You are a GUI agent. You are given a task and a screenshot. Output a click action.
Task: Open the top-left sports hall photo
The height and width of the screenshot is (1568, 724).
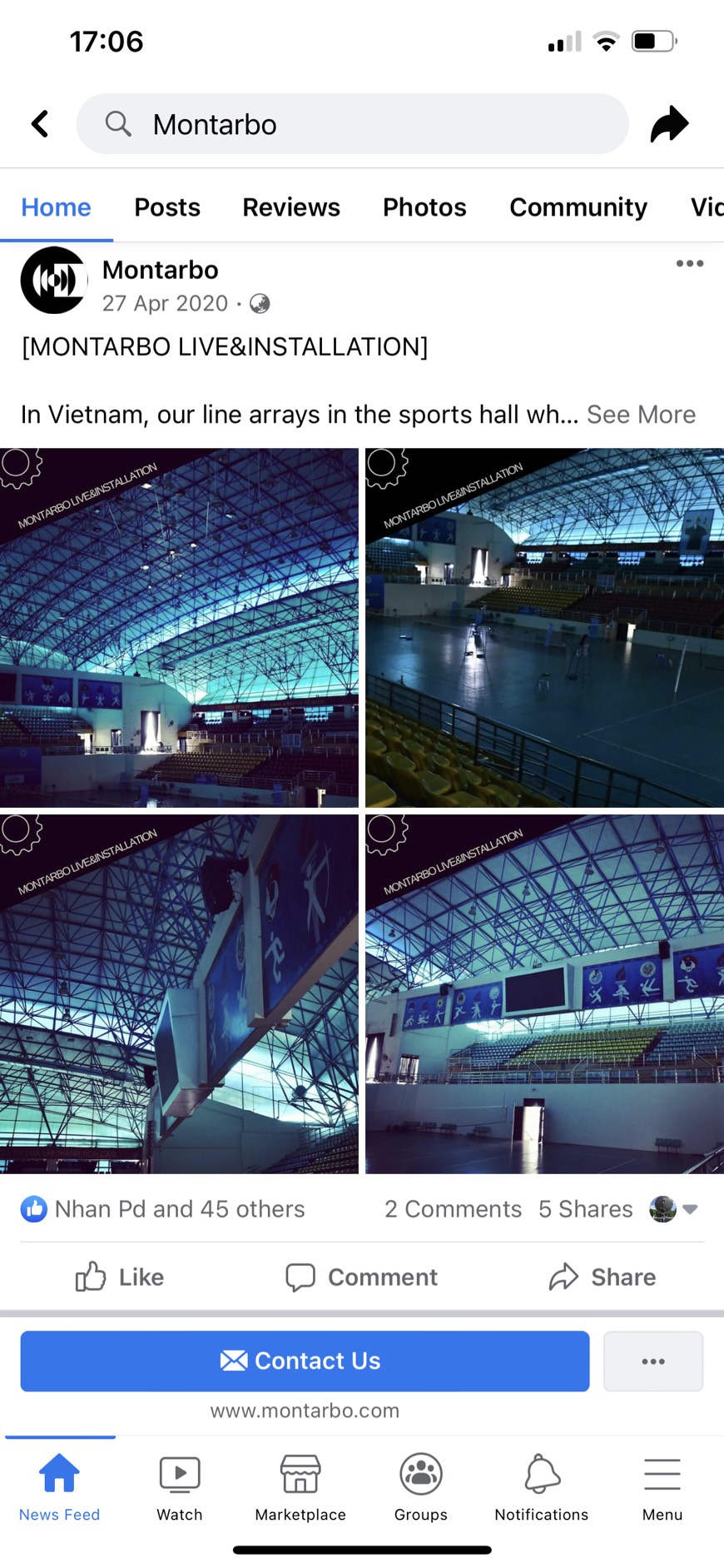pyautogui.click(x=179, y=628)
